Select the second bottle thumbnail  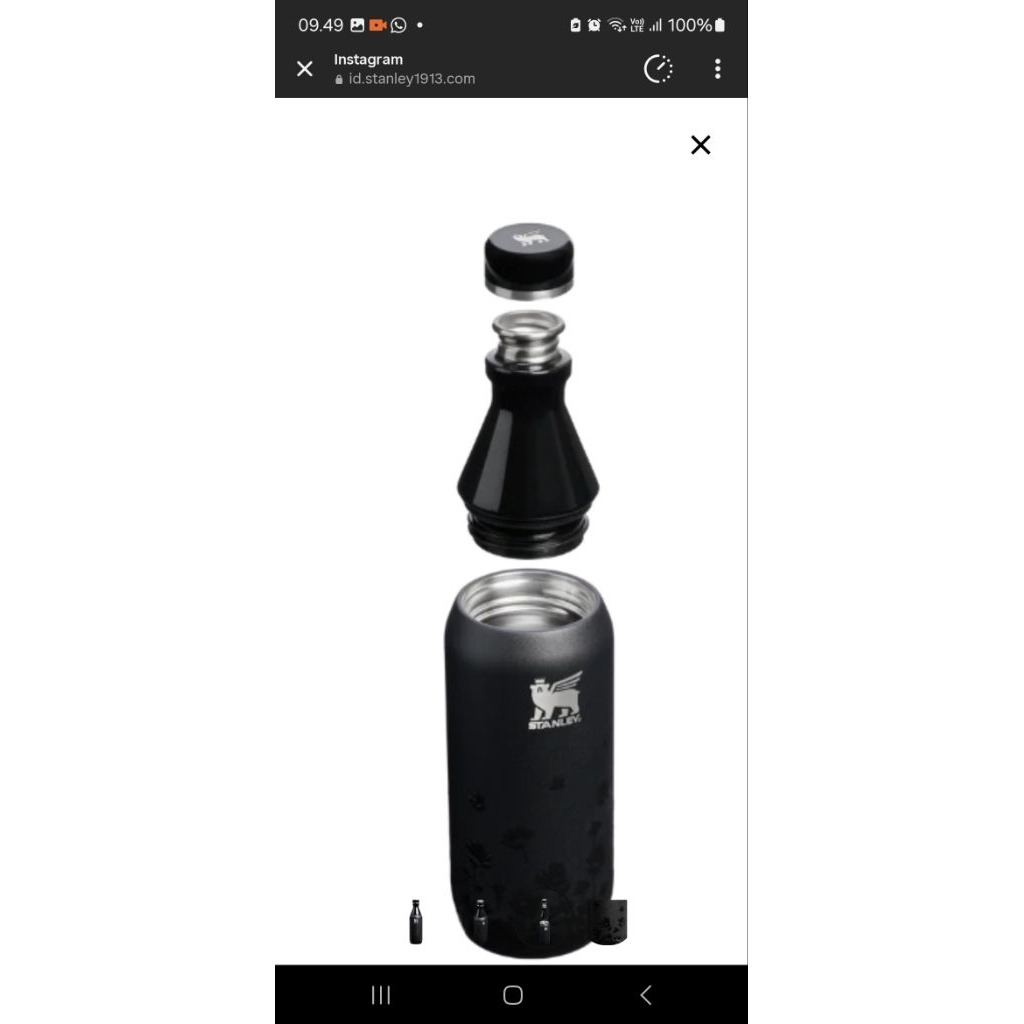481,921
